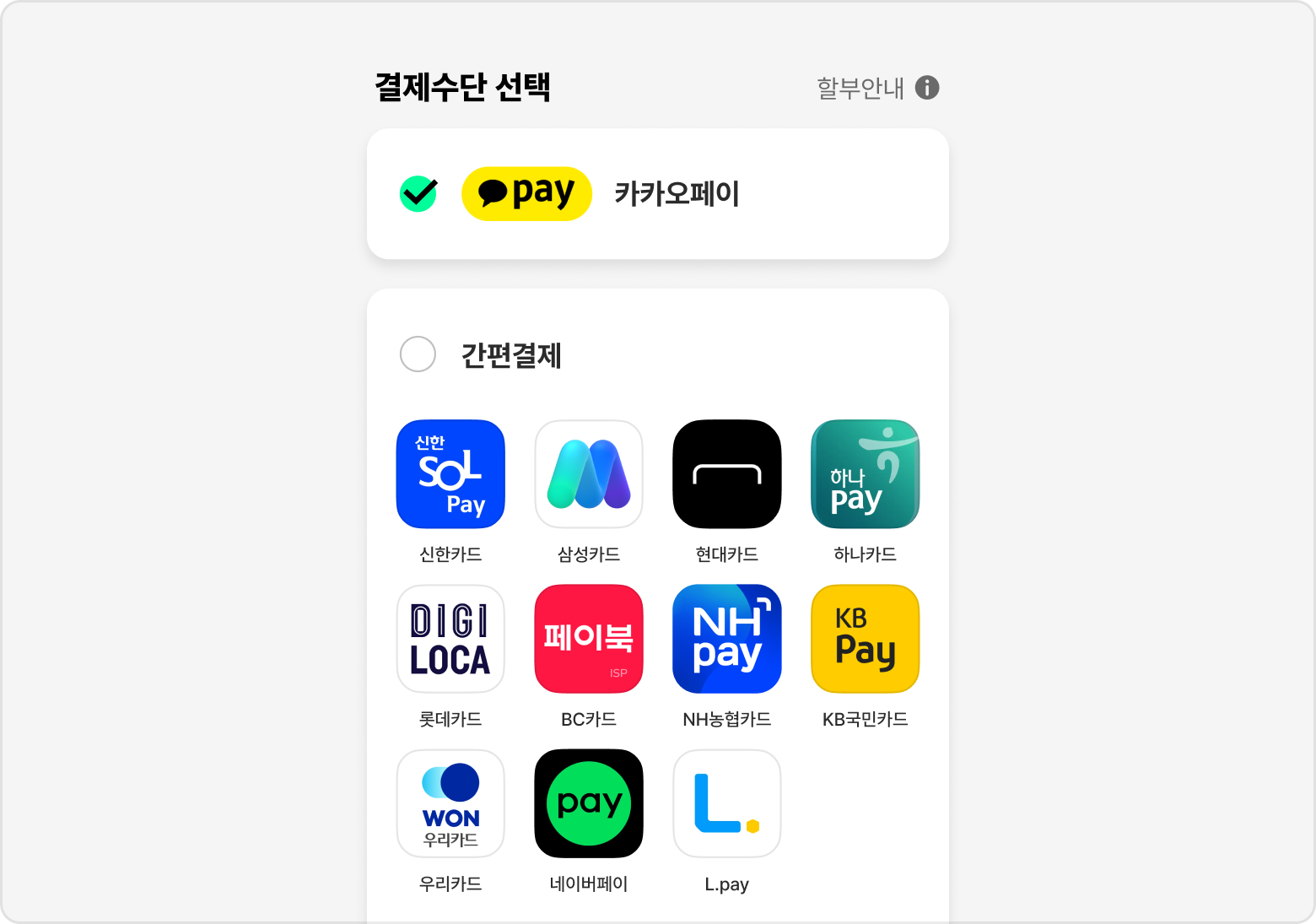Choose 롯데카드 DIGI LOCA
Image resolution: width=1316 pixels, height=924 pixels.
coord(450,639)
